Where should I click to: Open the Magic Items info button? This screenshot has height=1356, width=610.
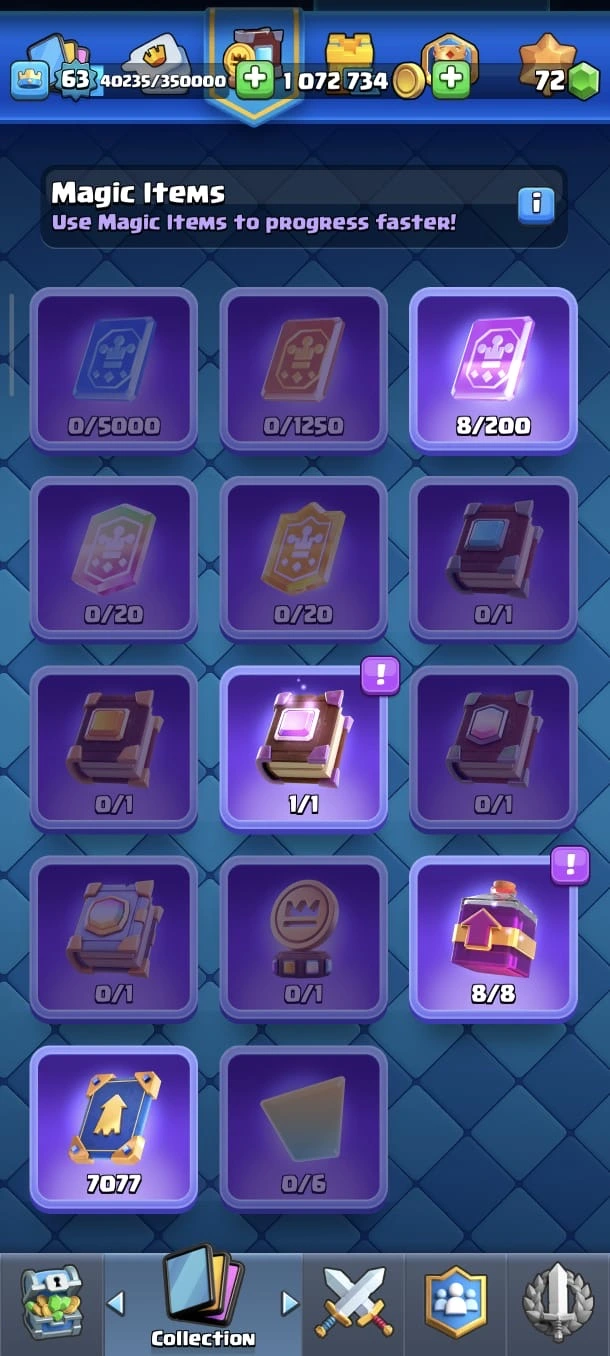point(536,204)
